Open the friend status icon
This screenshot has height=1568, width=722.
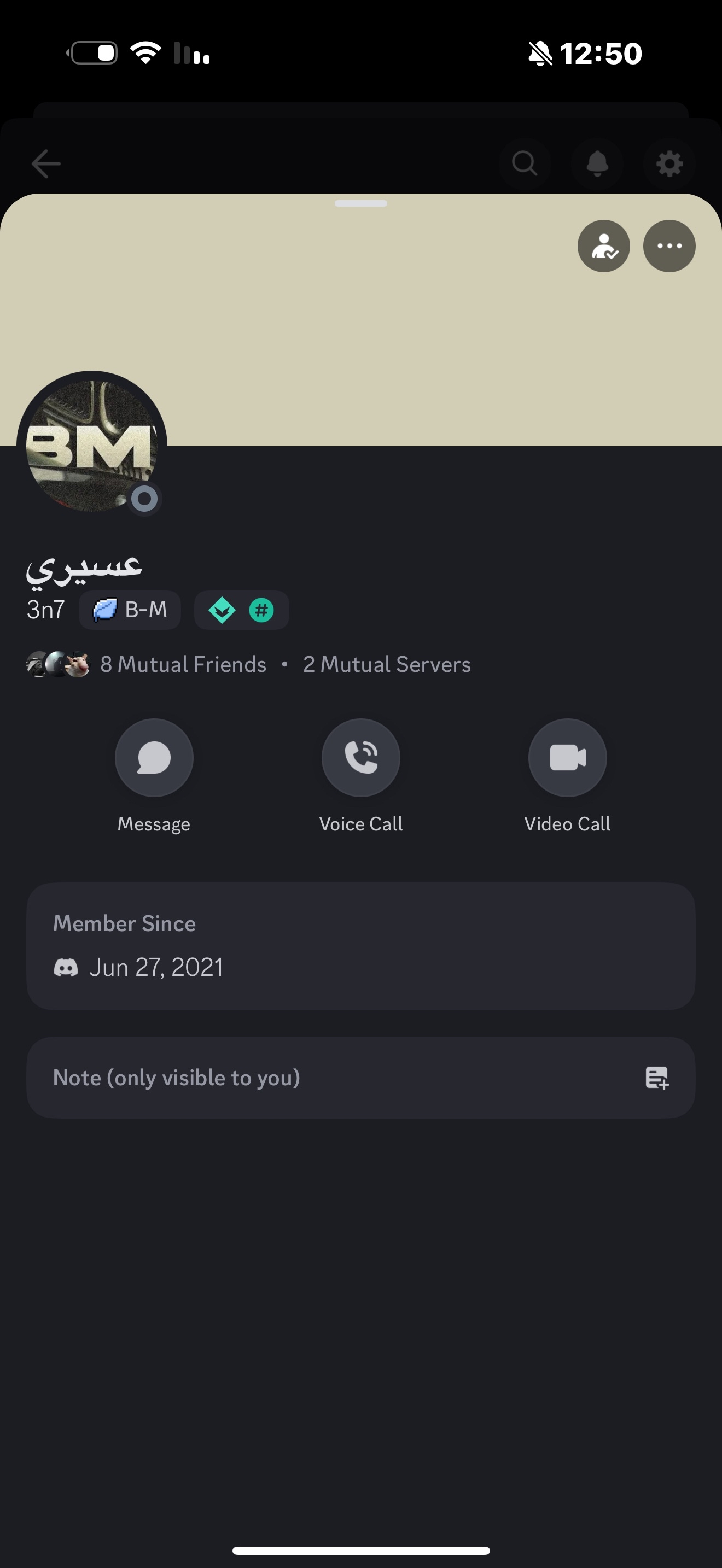coord(603,246)
